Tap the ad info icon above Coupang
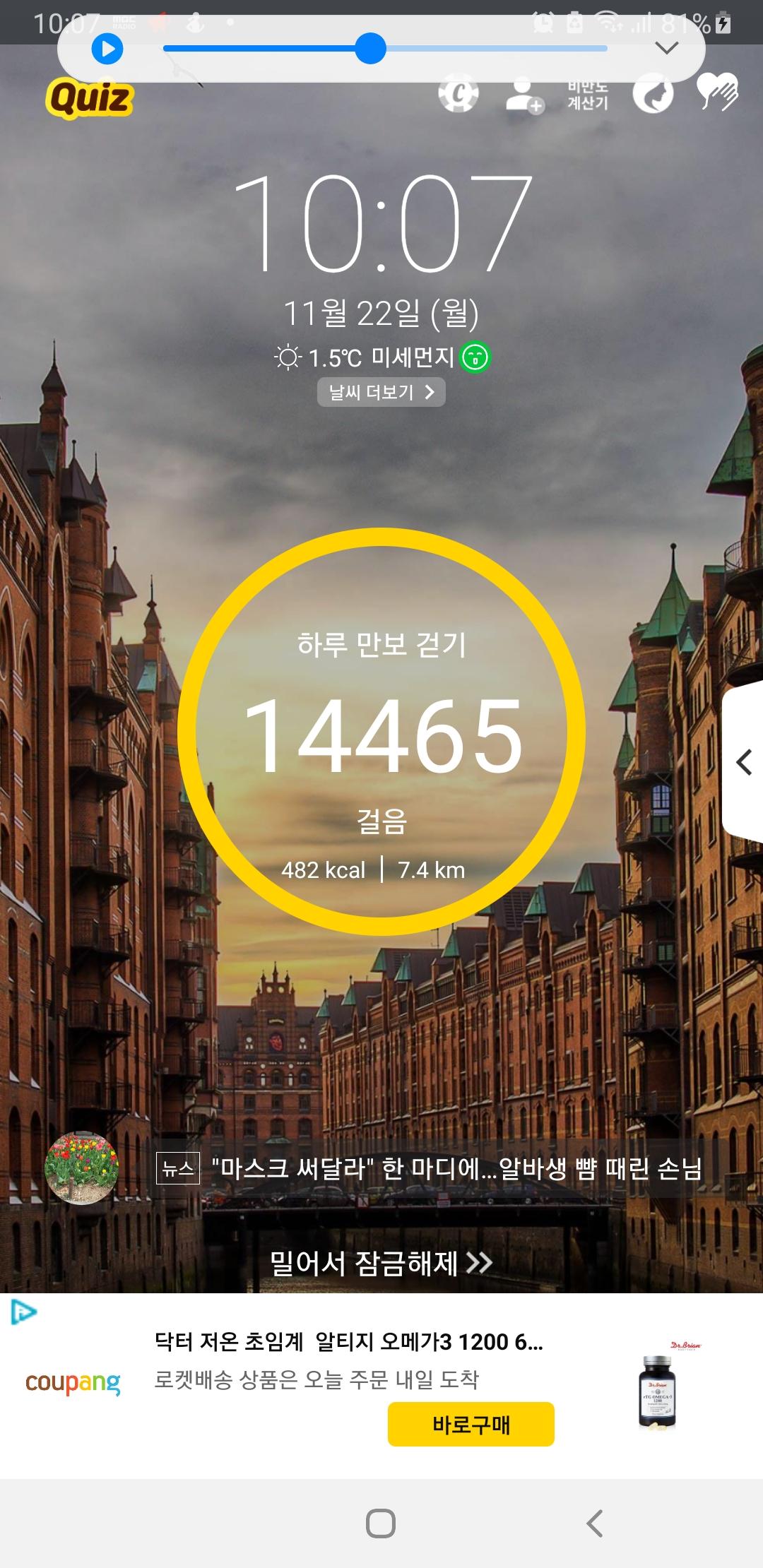Screen dimensions: 763x1568 [23, 1312]
